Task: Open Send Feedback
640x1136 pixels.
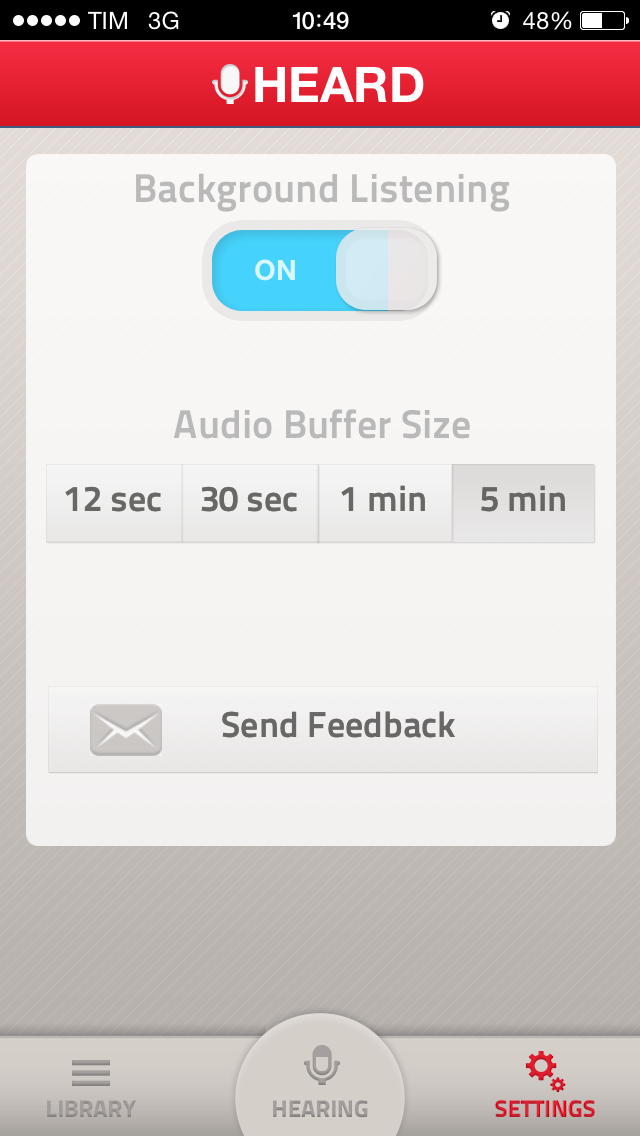Action: point(322,728)
